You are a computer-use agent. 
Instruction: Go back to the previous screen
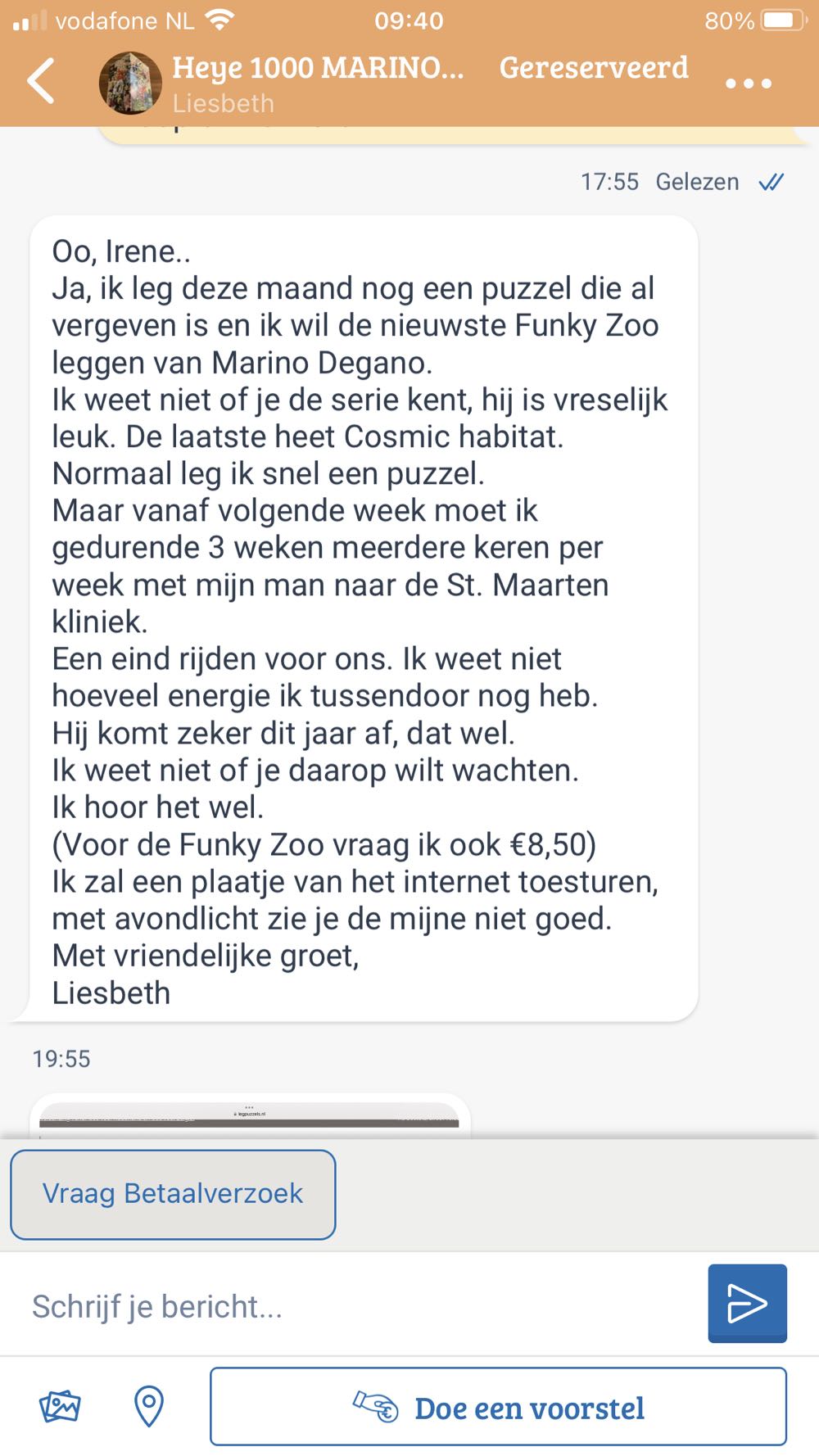(x=41, y=81)
